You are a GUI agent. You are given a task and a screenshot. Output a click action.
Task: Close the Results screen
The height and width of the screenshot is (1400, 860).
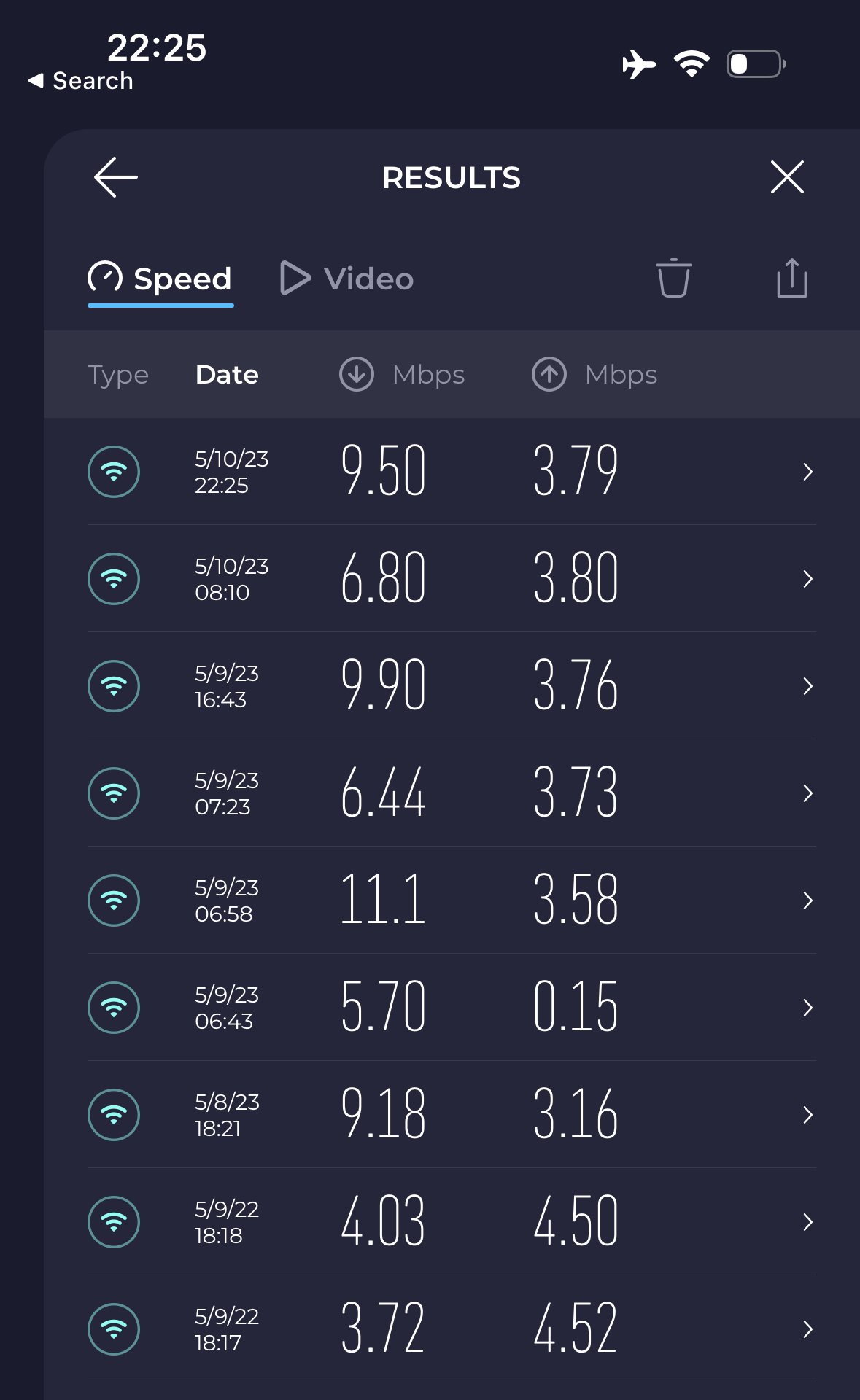click(787, 177)
